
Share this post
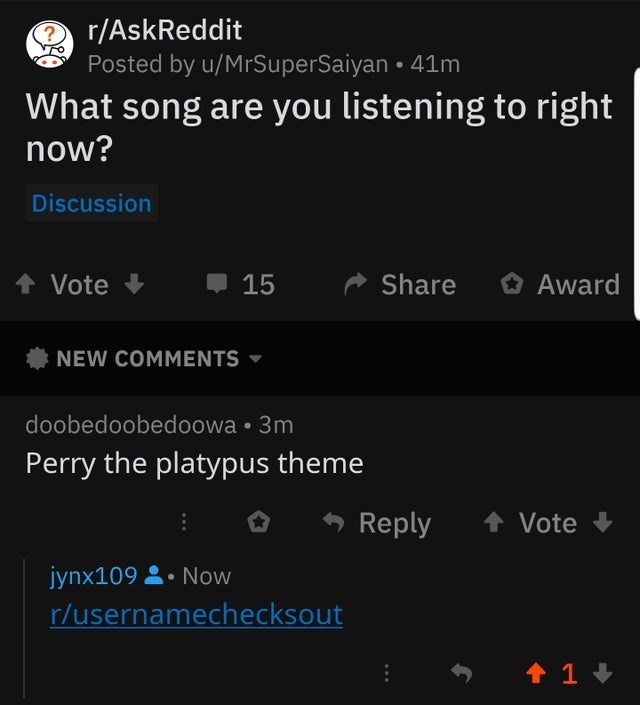(399, 284)
